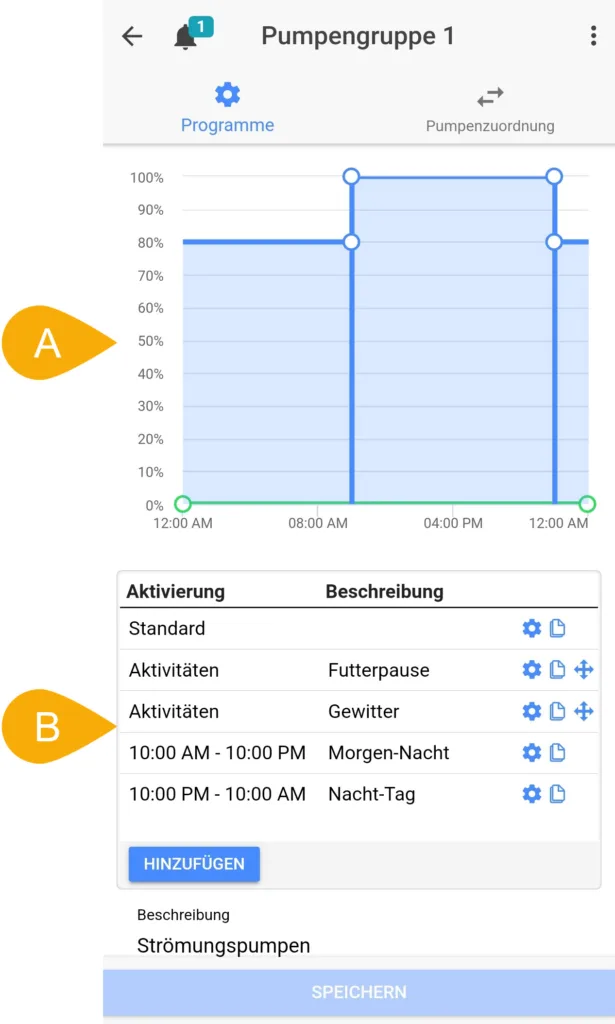Copy the Standard program
The height and width of the screenshot is (1024, 615).
558,628
